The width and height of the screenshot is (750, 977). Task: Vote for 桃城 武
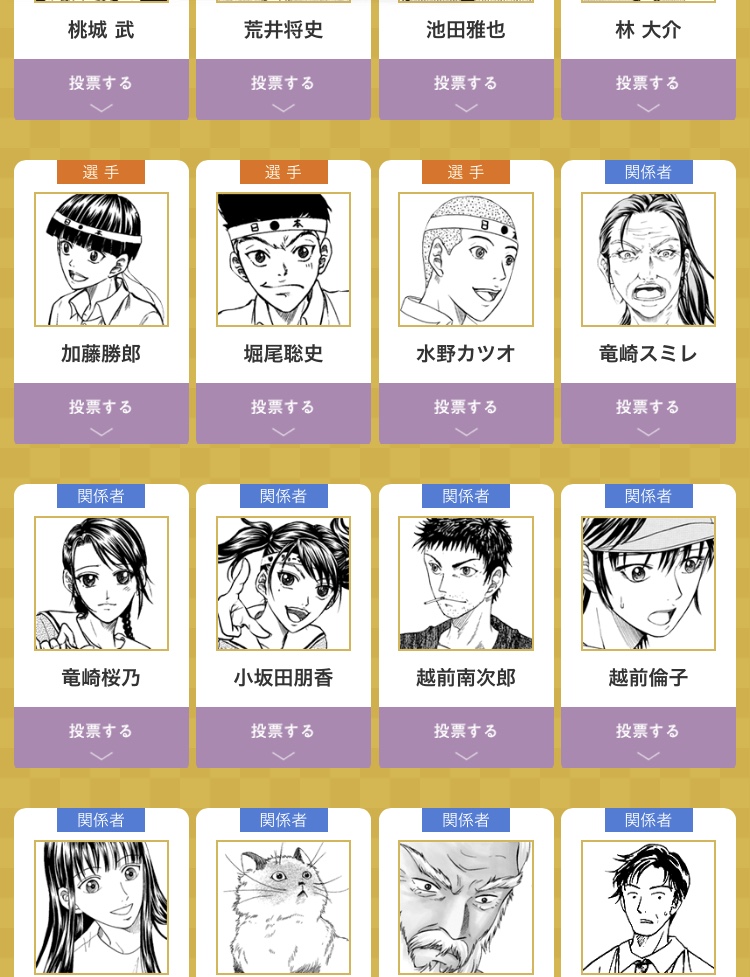pyautogui.click(x=101, y=88)
